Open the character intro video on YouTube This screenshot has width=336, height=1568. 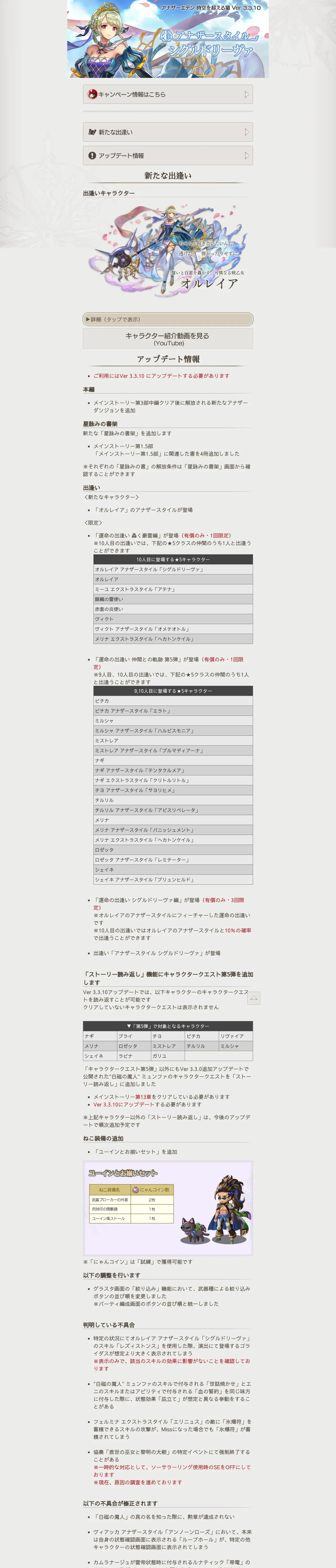pos(168,339)
